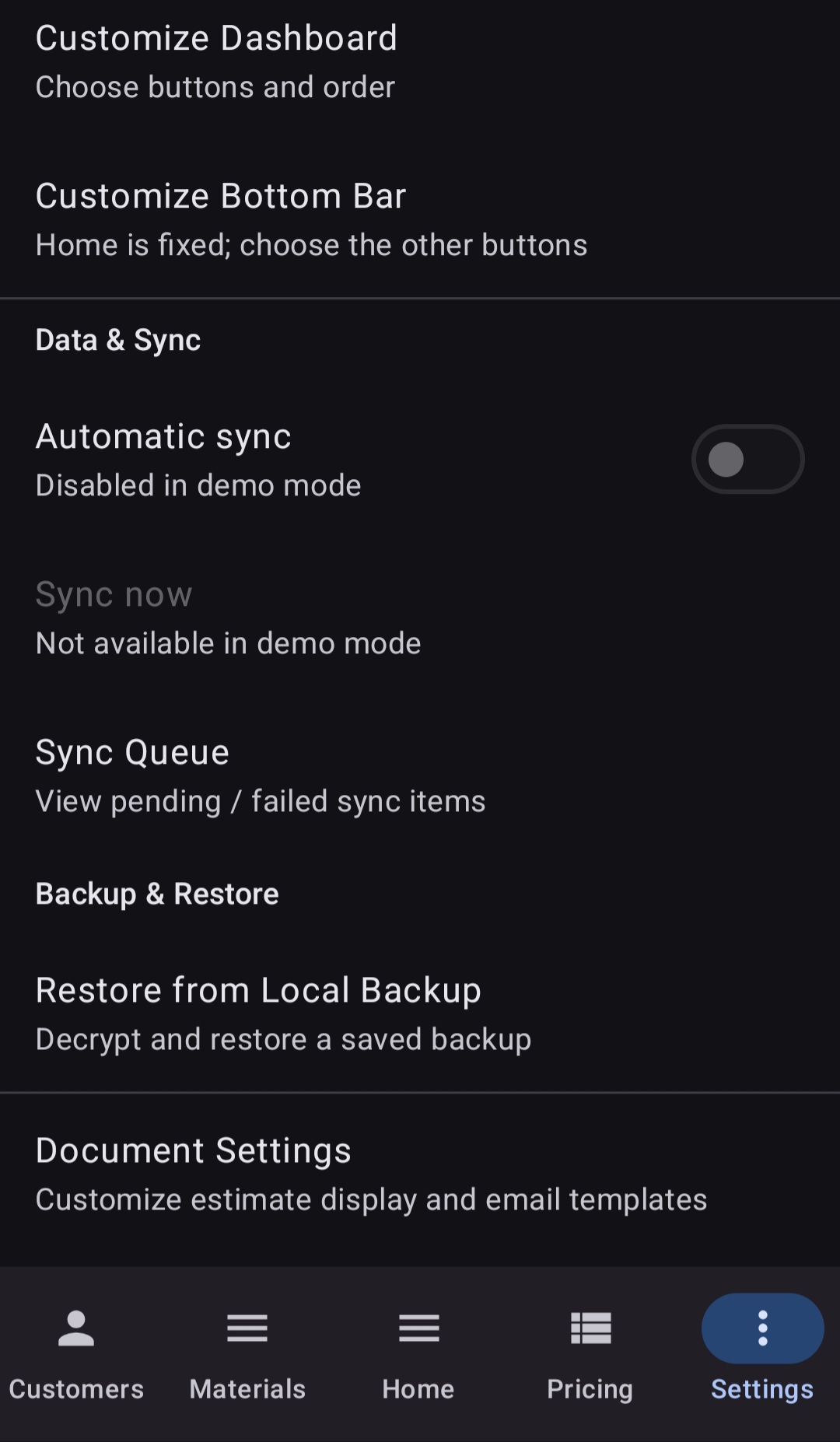840x1442 pixels.
Task: Switch to the Customers tab
Action: pyautogui.click(x=75, y=1389)
